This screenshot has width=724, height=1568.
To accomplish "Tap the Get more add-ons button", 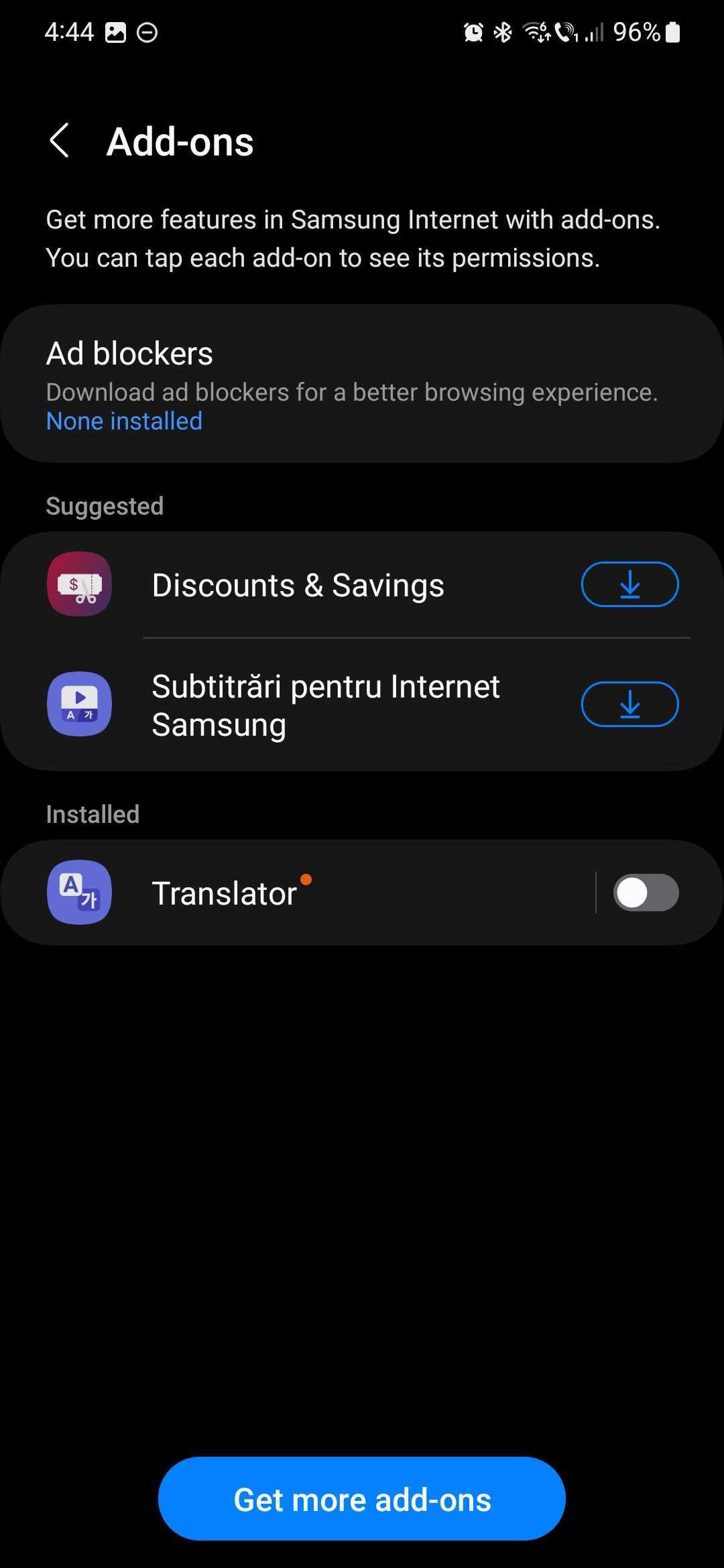I will [x=362, y=1499].
